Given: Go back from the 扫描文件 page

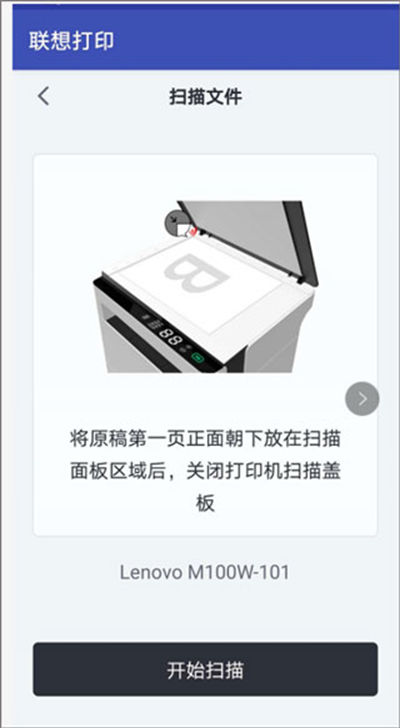Looking at the screenshot, I should point(44,96).
